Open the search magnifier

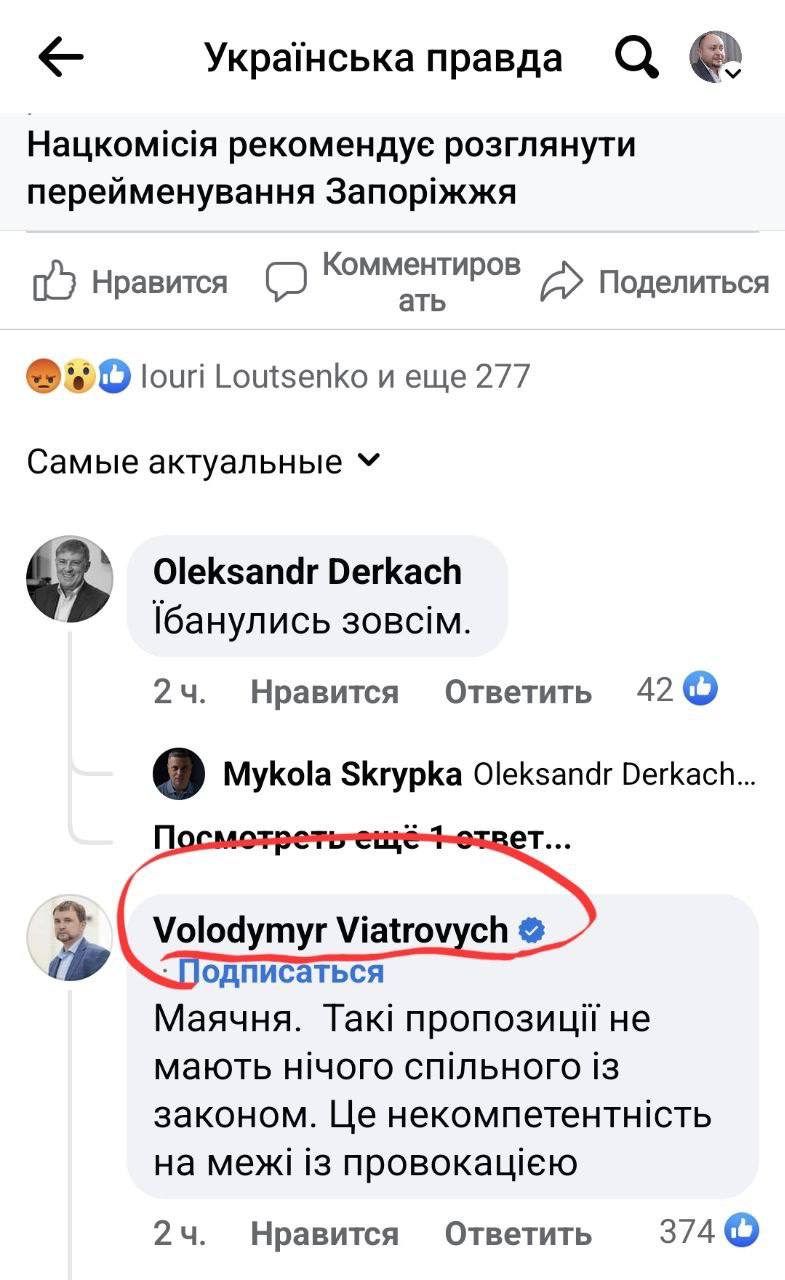coord(635,58)
